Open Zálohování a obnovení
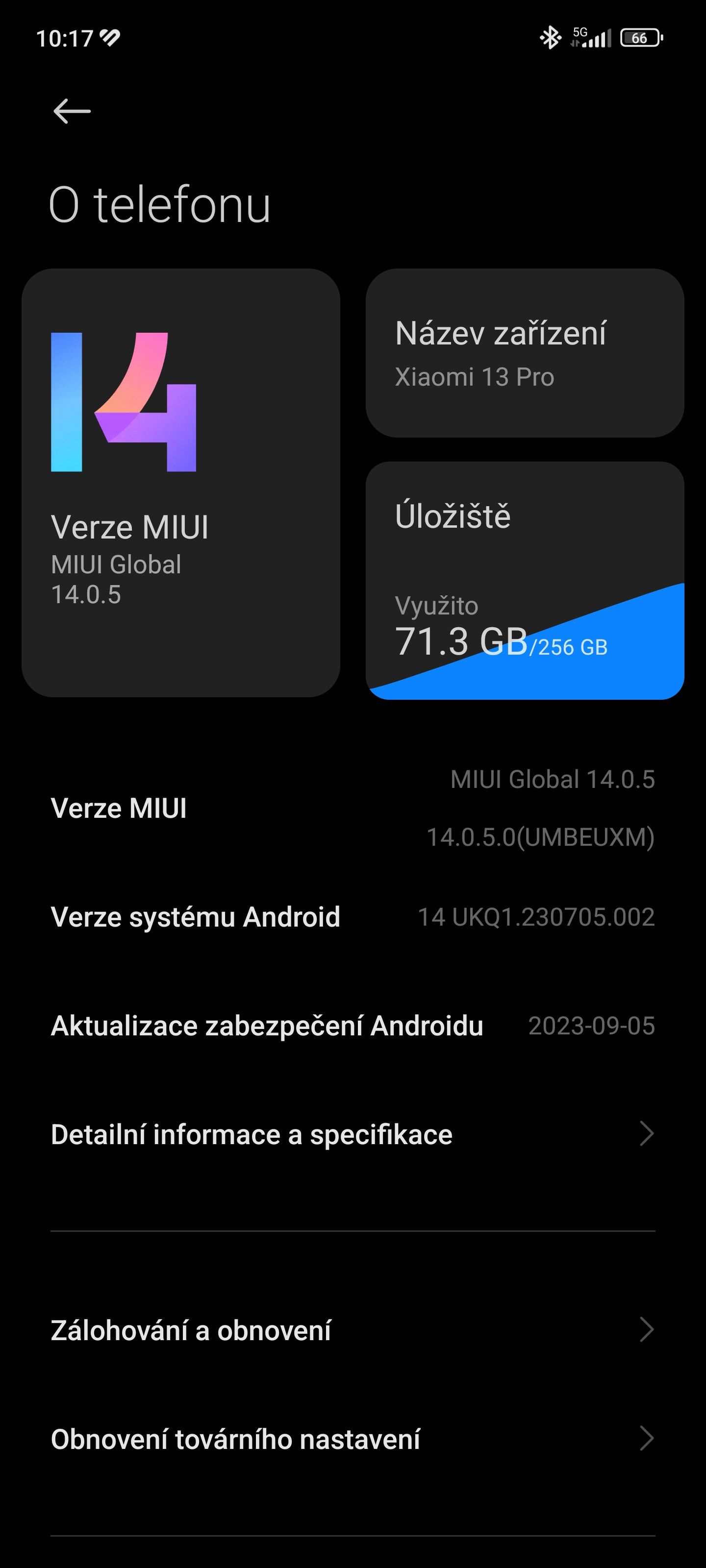The width and height of the screenshot is (706, 1568). tap(353, 1330)
